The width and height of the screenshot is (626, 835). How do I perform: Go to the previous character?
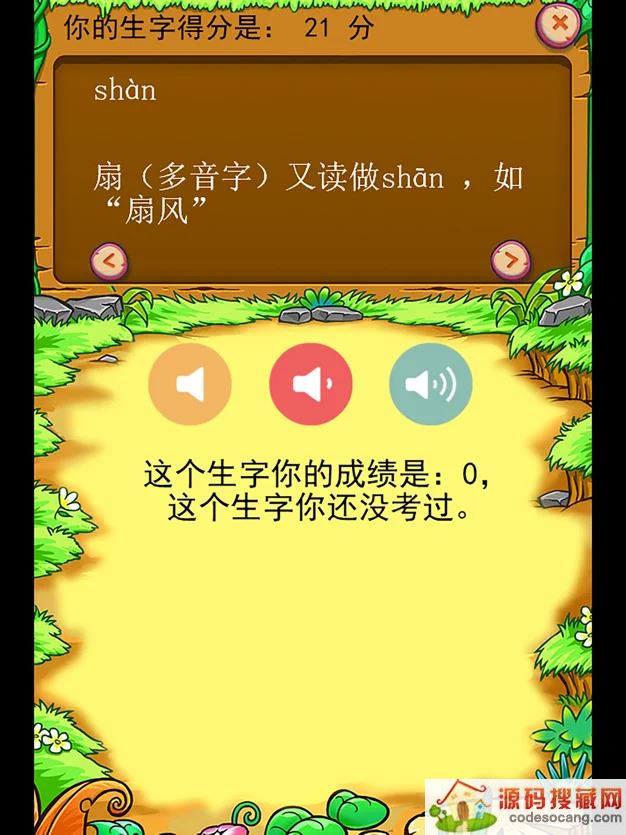(x=109, y=262)
